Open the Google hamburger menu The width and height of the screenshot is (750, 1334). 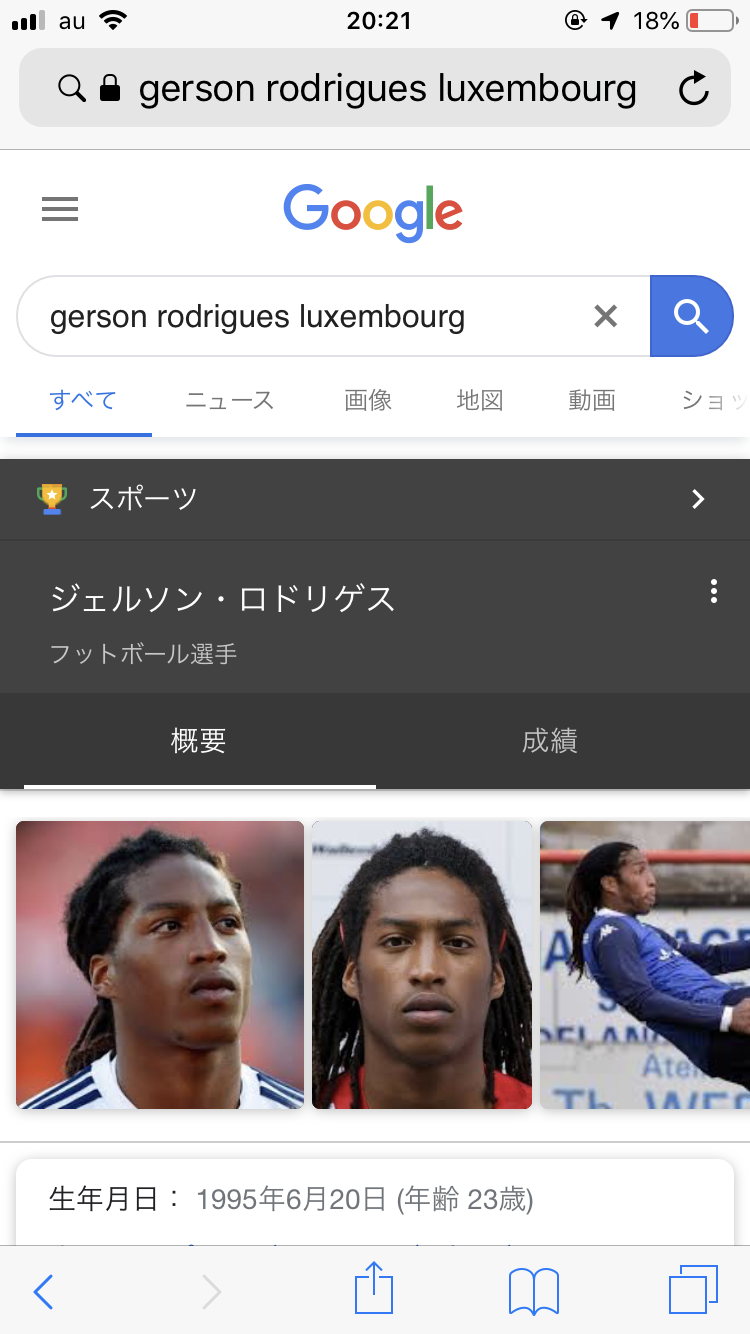click(x=60, y=209)
